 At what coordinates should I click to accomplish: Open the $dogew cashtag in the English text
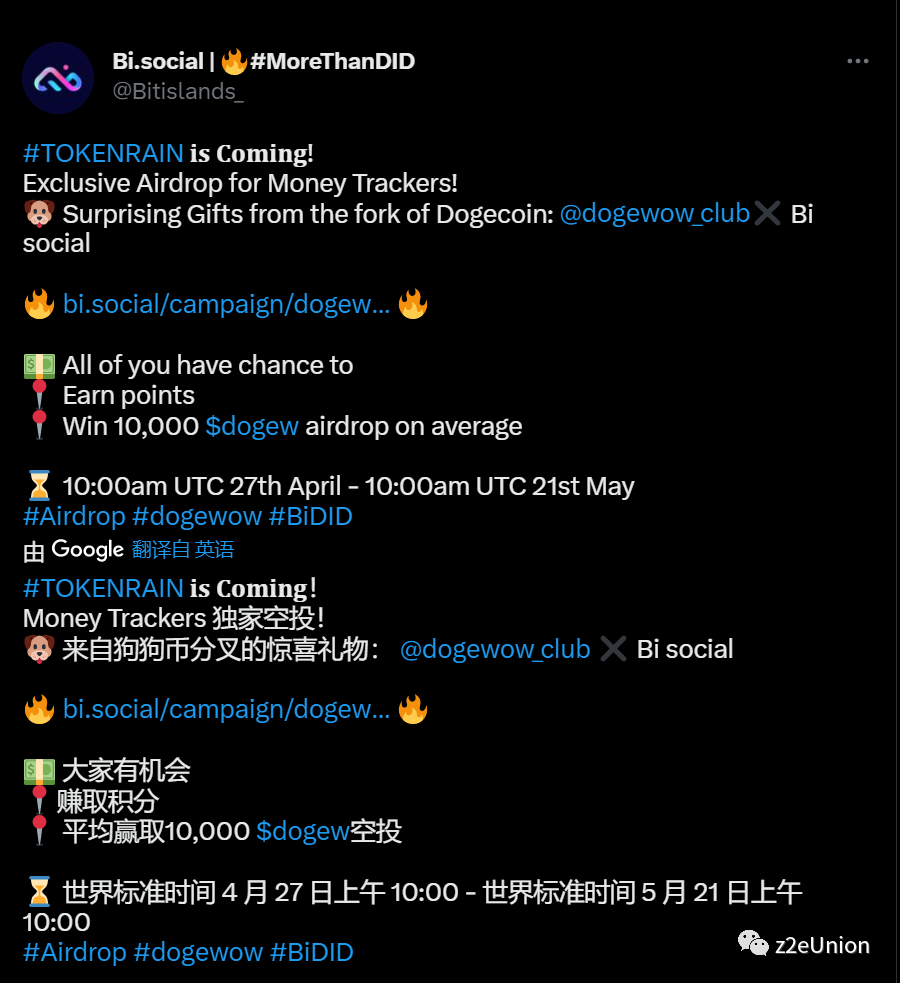[252, 426]
